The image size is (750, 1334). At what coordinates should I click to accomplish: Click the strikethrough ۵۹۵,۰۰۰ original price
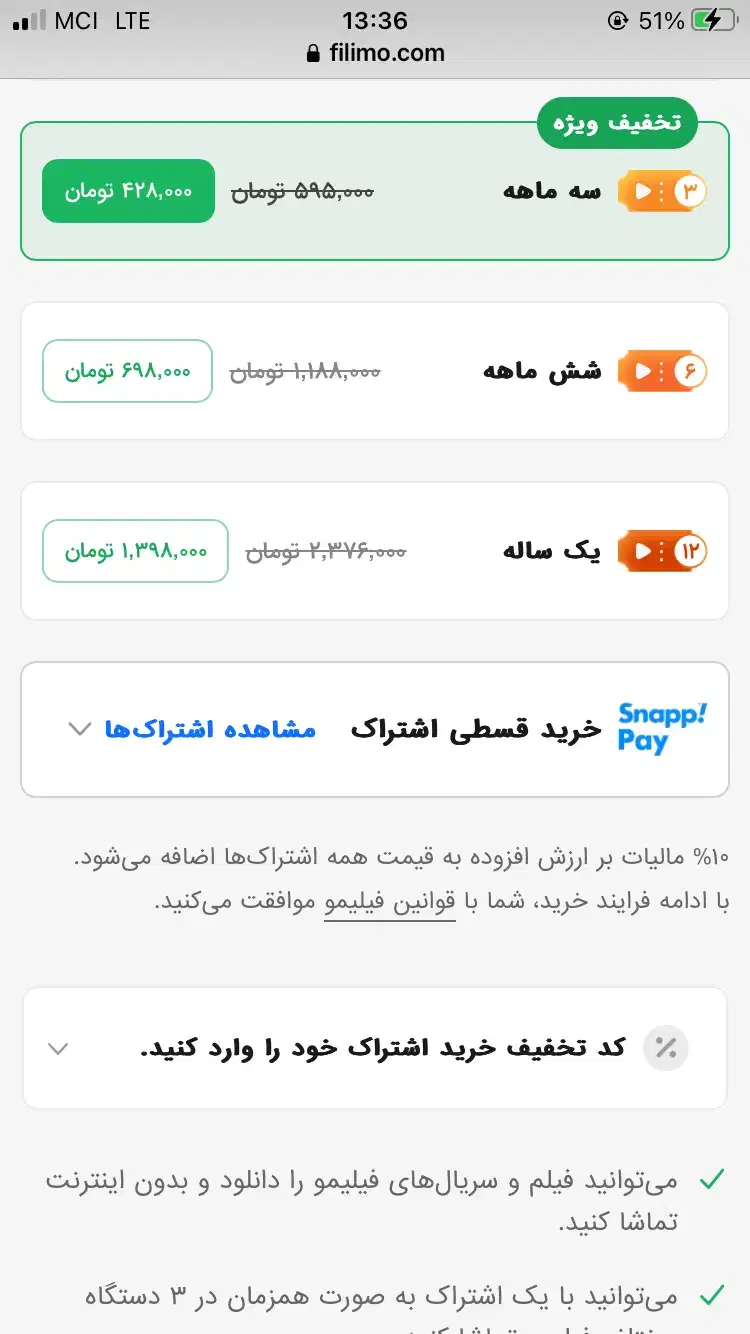[302, 191]
